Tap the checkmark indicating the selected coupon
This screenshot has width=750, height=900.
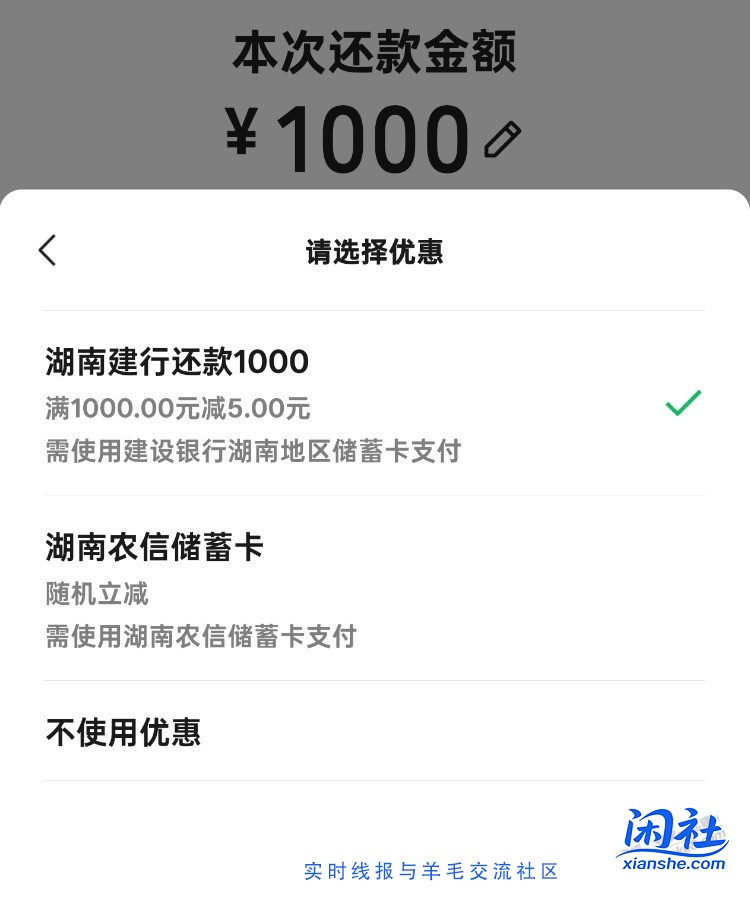(x=683, y=403)
